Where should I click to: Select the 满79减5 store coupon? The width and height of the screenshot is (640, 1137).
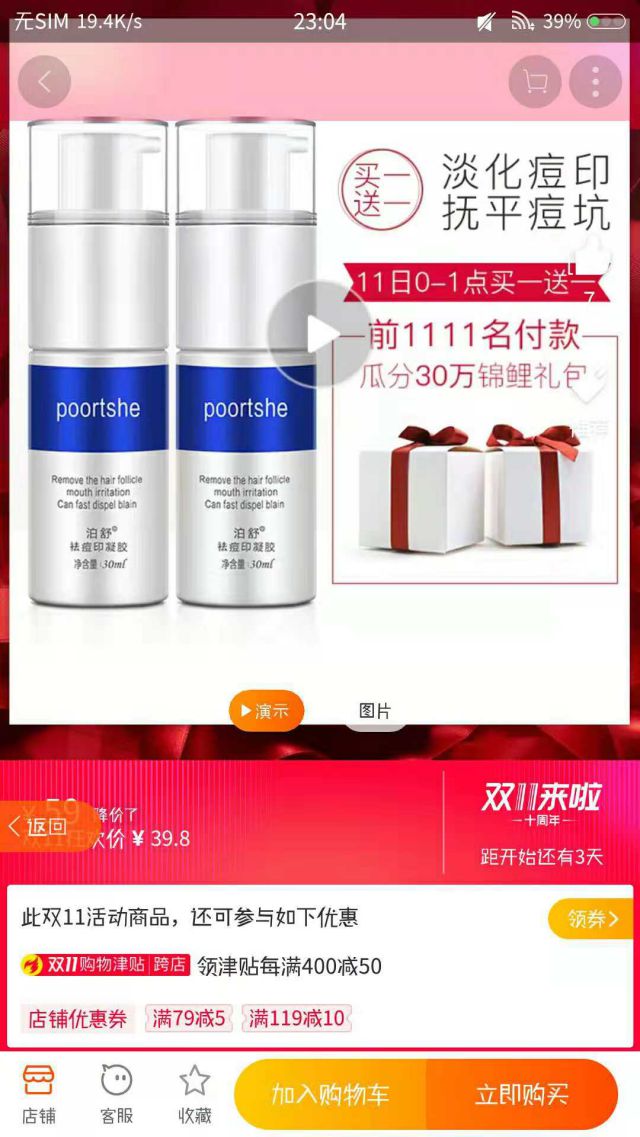[189, 1019]
